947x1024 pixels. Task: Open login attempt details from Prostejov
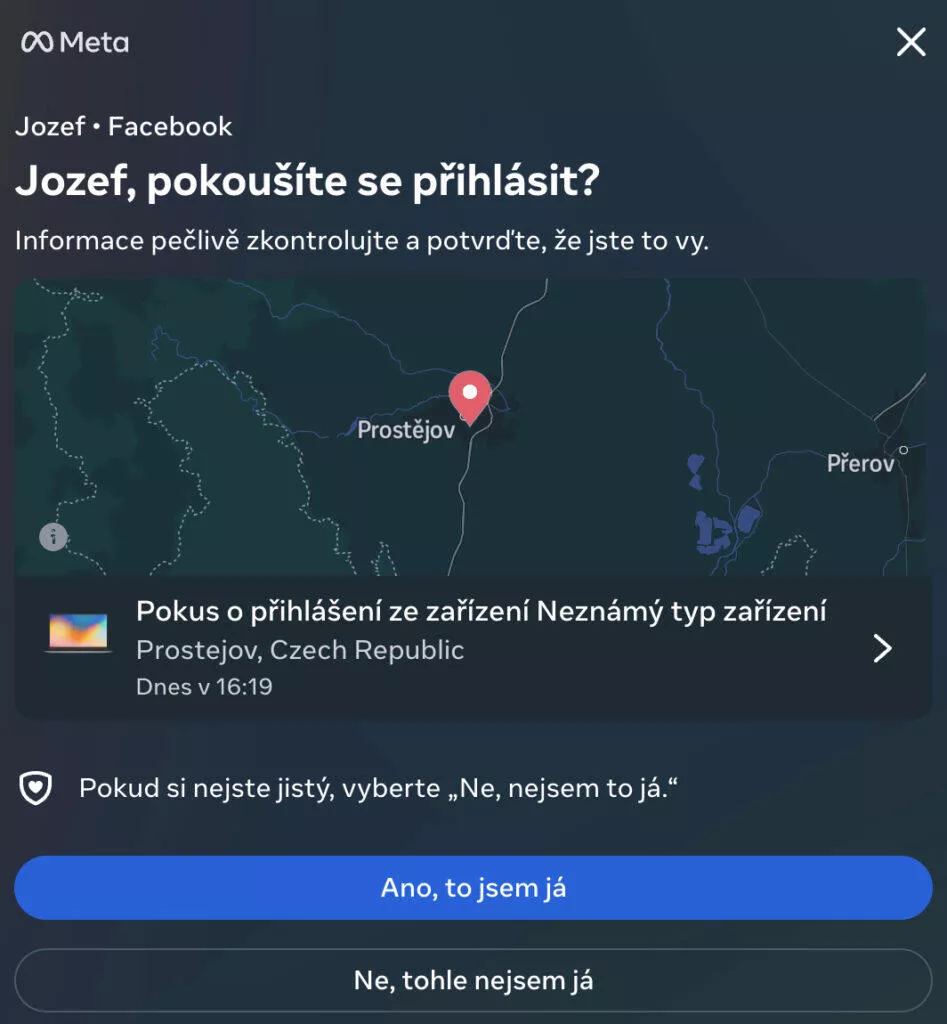(474, 648)
